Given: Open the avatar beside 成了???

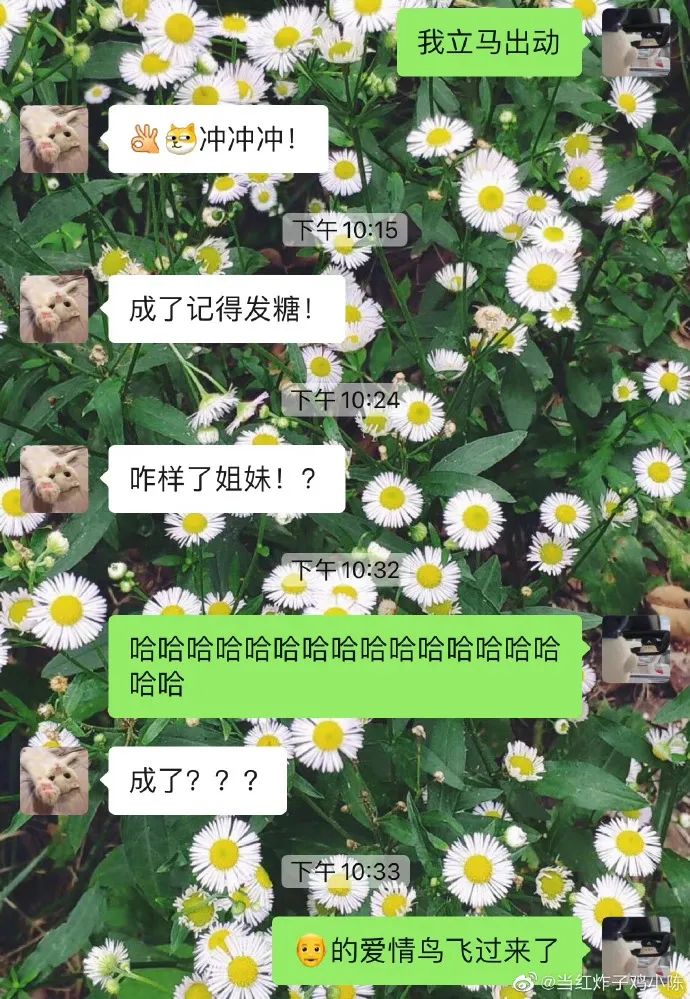Looking at the screenshot, I should (54, 780).
